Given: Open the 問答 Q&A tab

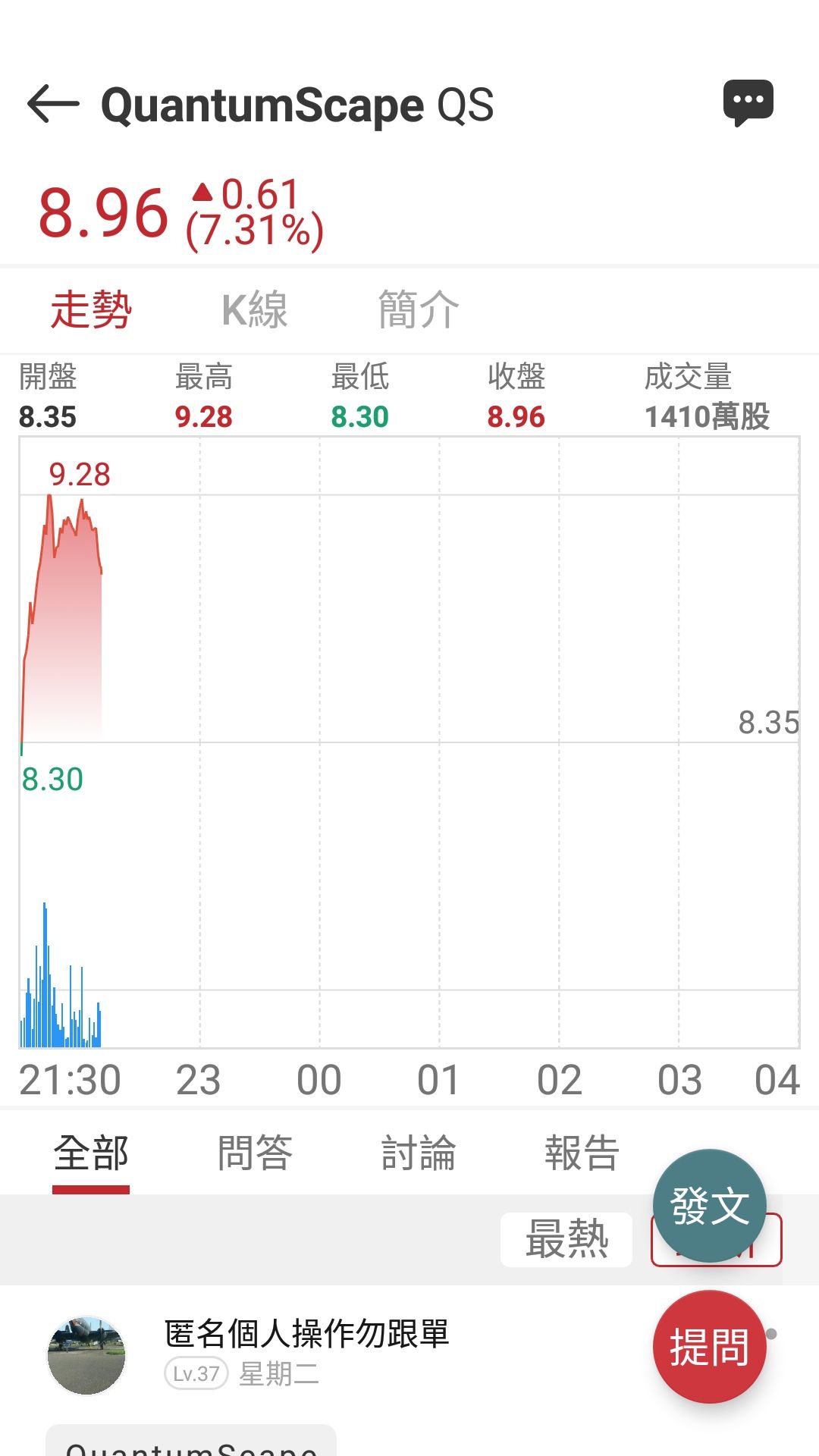Looking at the screenshot, I should (257, 1151).
